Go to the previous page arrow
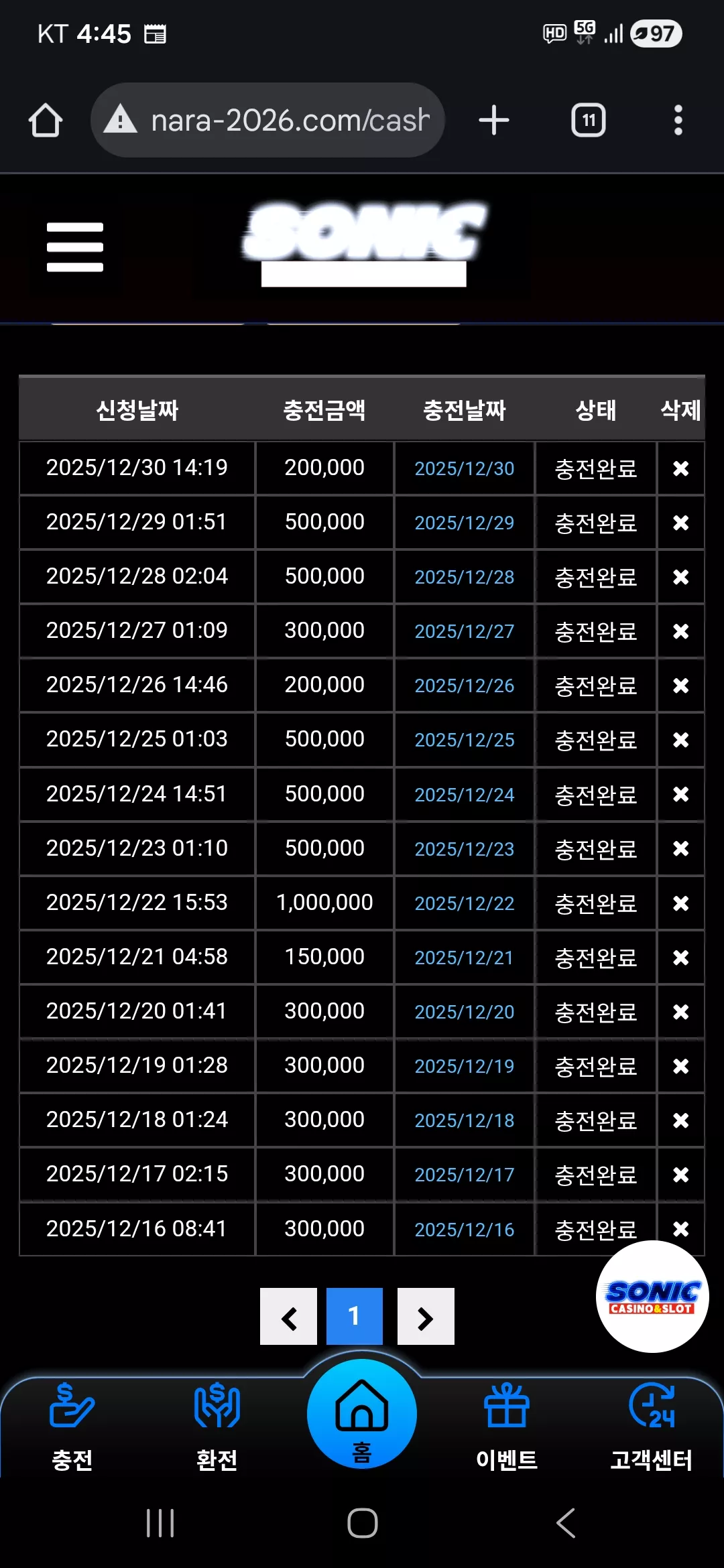Image resolution: width=724 pixels, height=1568 pixels. click(x=289, y=1317)
